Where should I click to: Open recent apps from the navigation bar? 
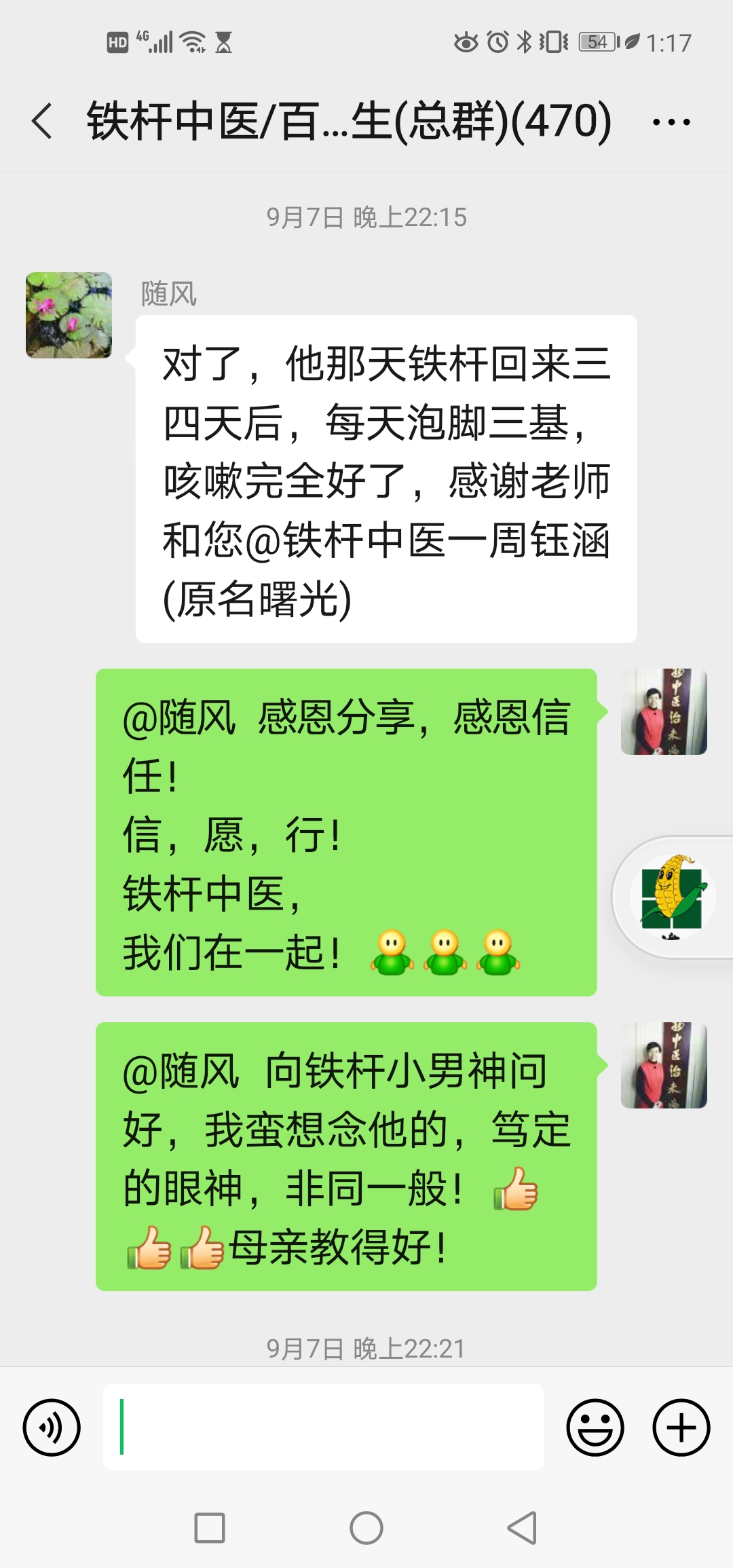(210, 1528)
